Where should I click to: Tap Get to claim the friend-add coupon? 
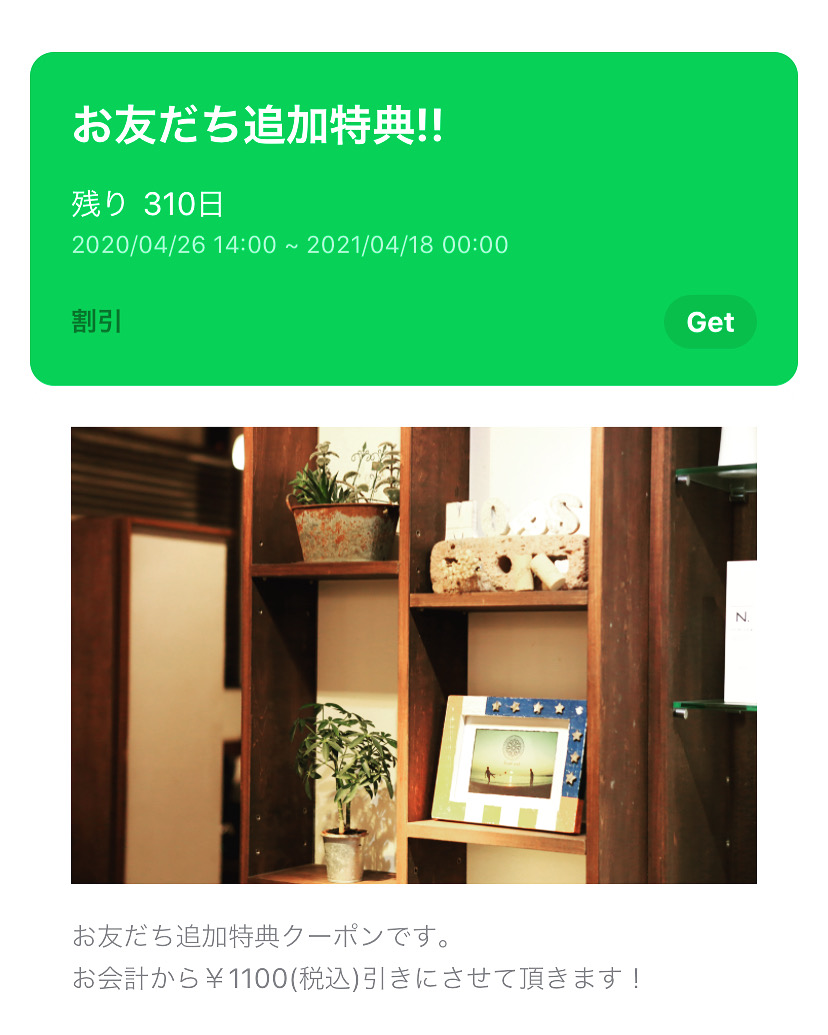click(x=710, y=322)
